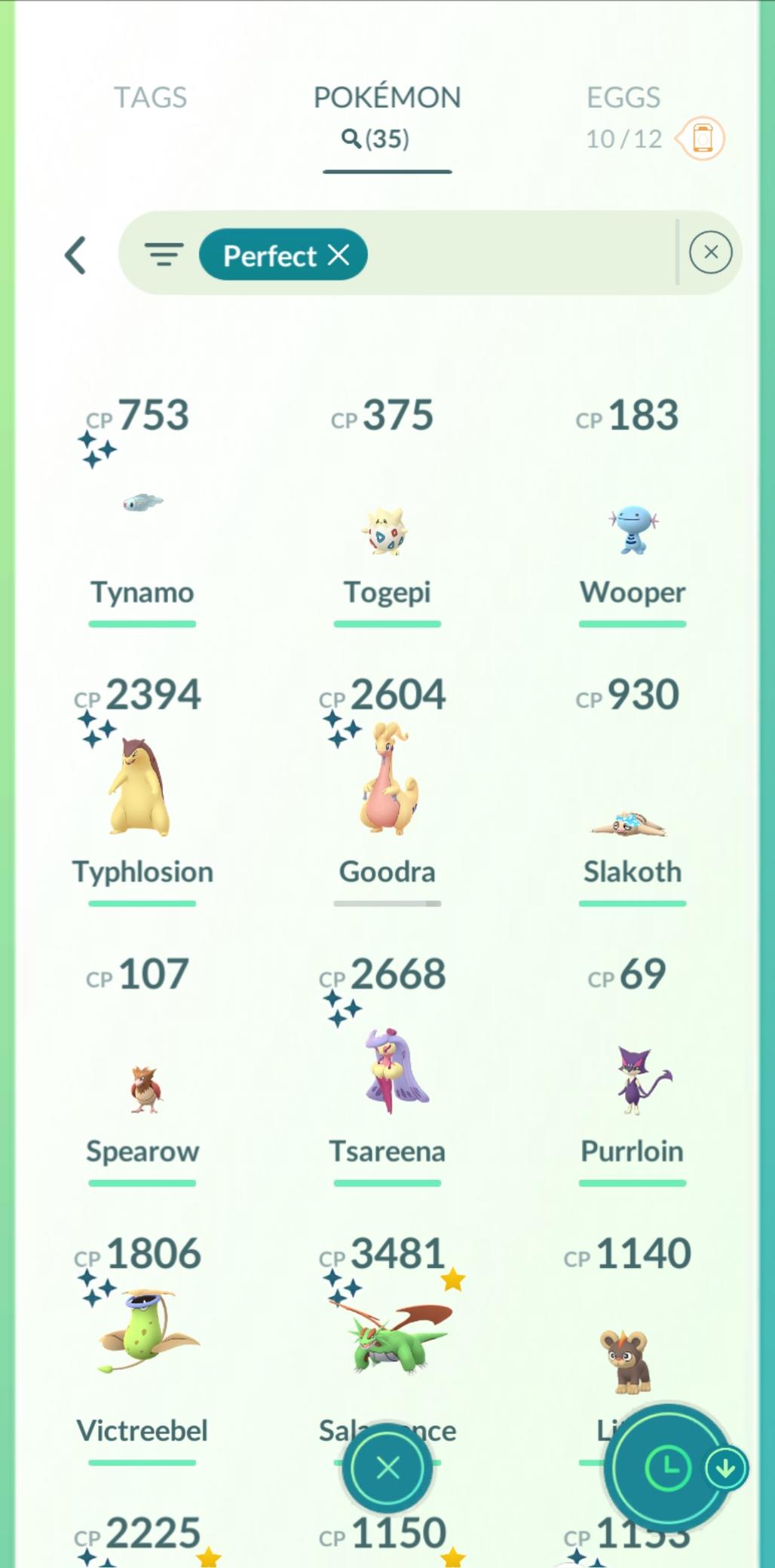The width and height of the screenshot is (775, 1568).
Task: Remove the Perfect filter chip
Action: tap(339, 255)
